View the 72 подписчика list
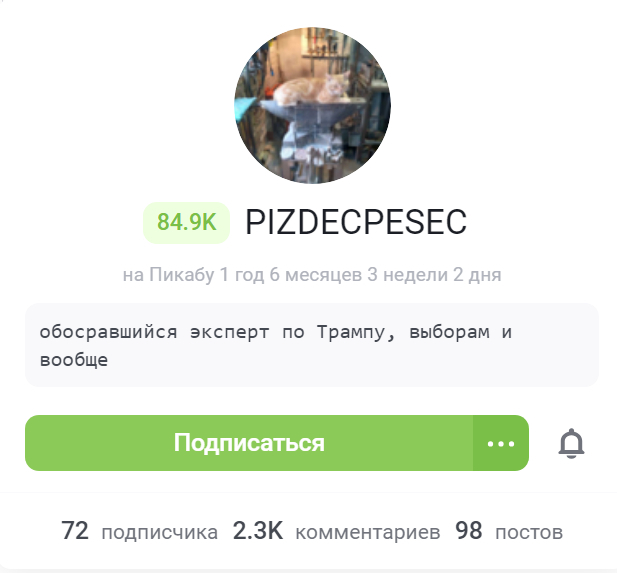This screenshot has height=573, width=617. click(139, 531)
